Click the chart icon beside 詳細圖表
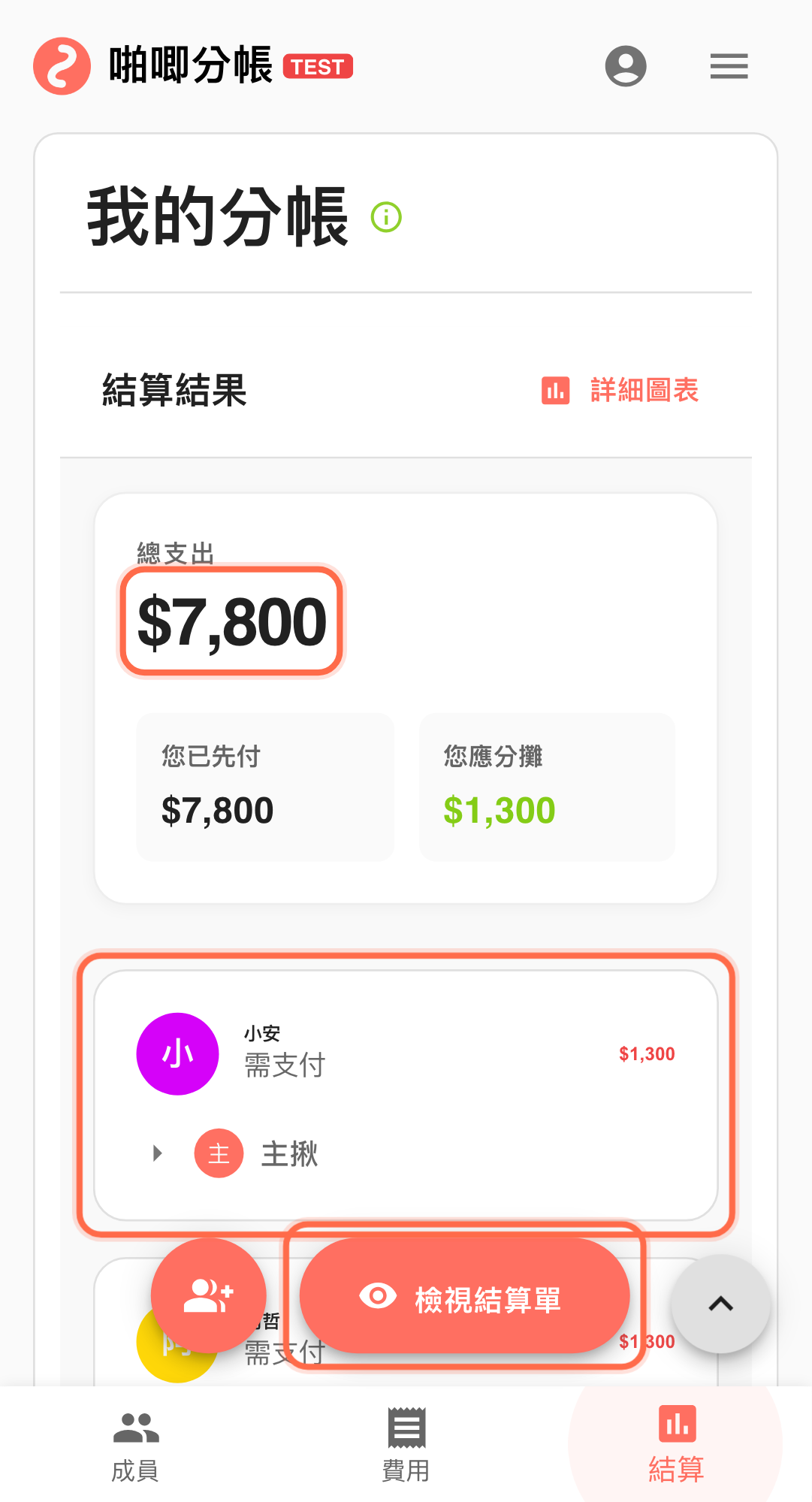Image resolution: width=812 pixels, height=1502 pixels. pos(555,391)
